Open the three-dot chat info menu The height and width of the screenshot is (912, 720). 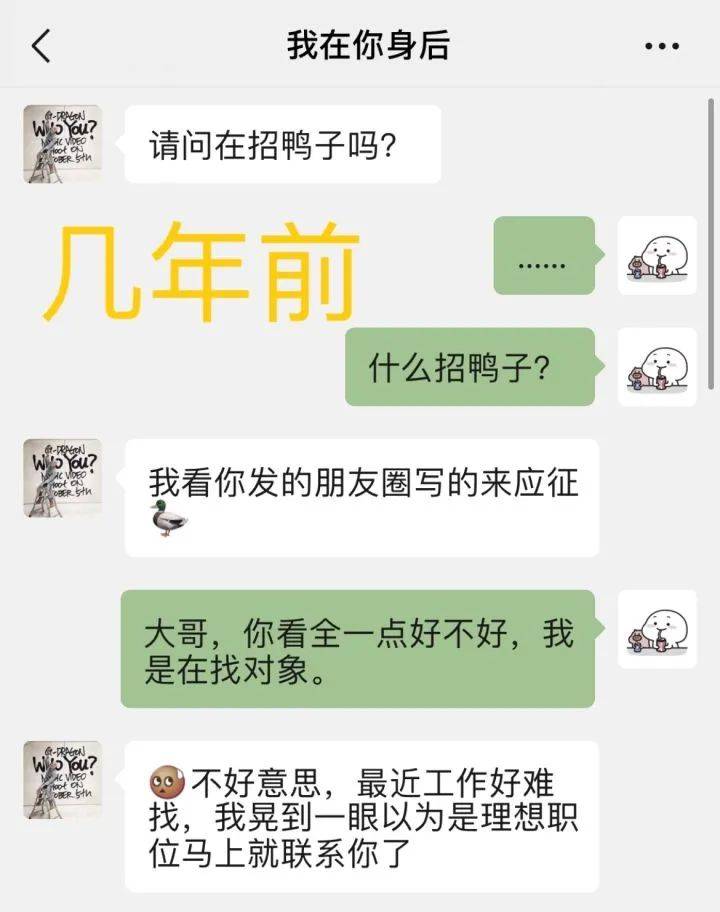(x=662, y=46)
